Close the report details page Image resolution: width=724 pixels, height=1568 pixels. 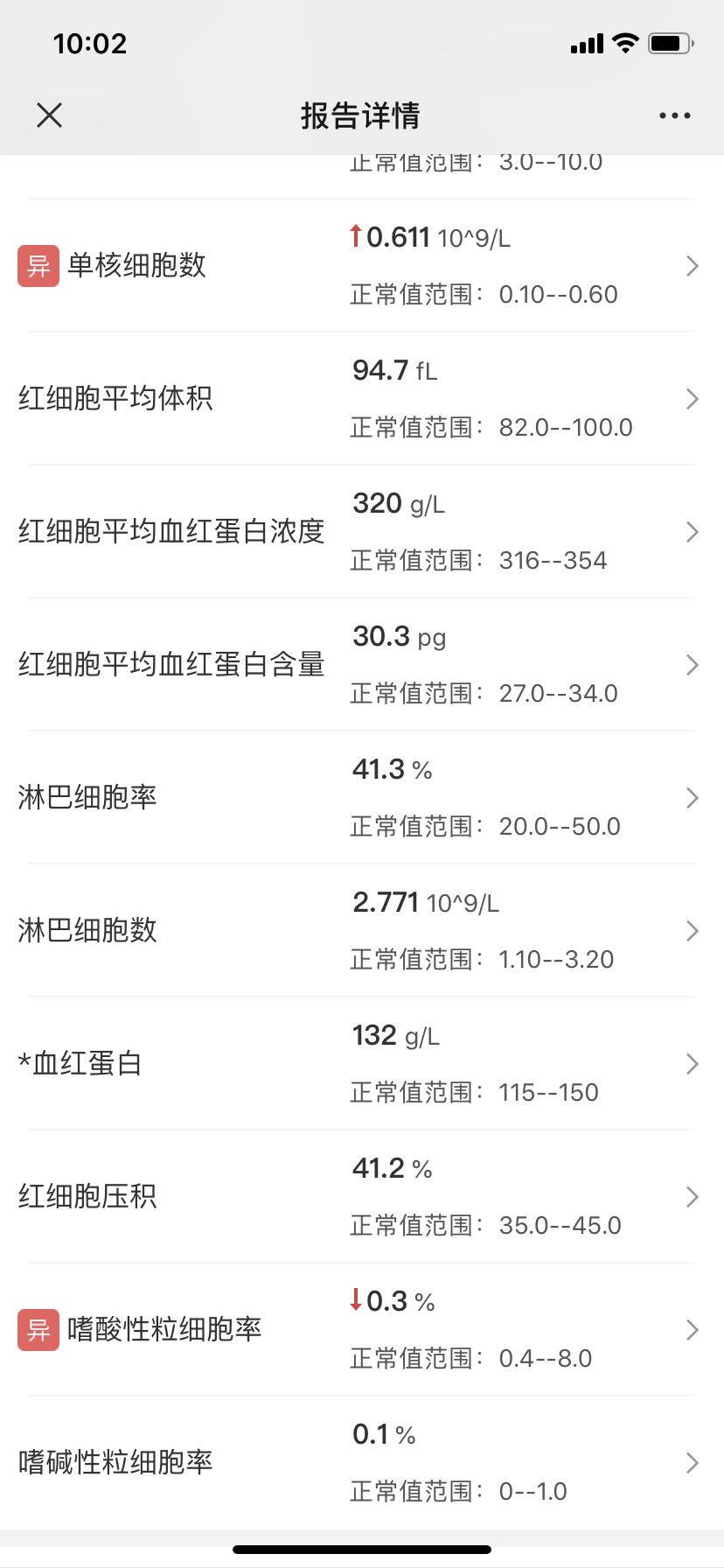pyautogui.click(x=50, y=115)
